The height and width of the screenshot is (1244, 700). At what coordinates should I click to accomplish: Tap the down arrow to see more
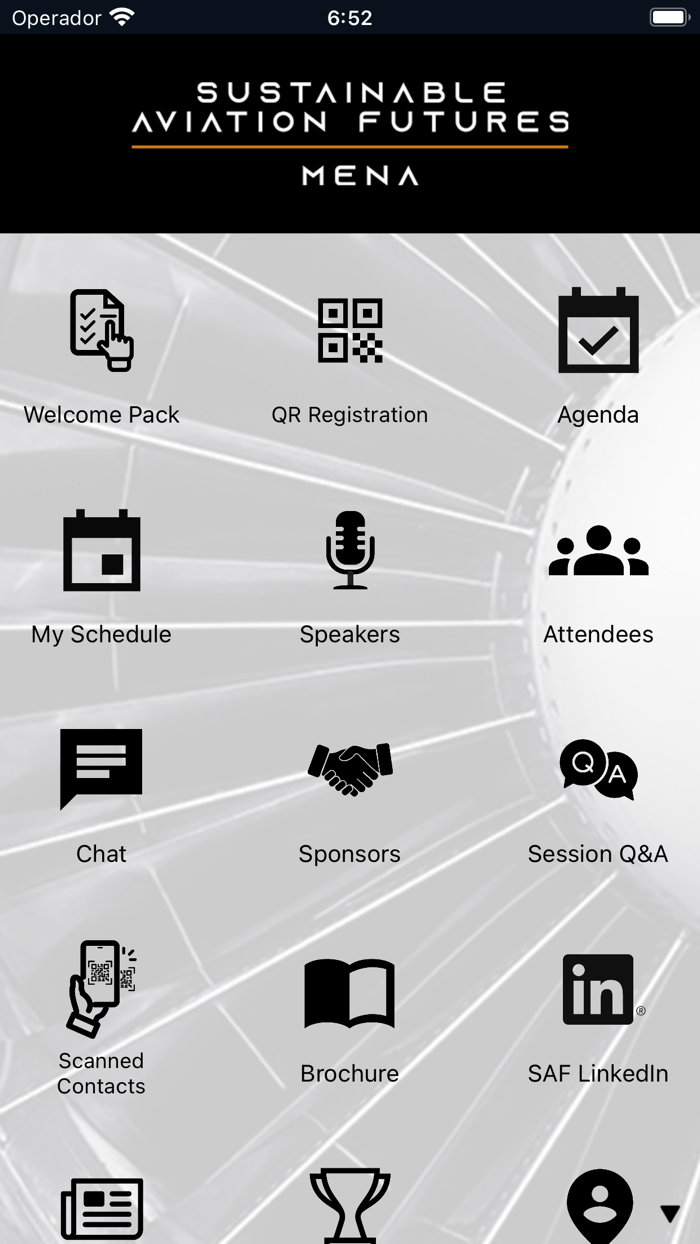pos(670,1214)
